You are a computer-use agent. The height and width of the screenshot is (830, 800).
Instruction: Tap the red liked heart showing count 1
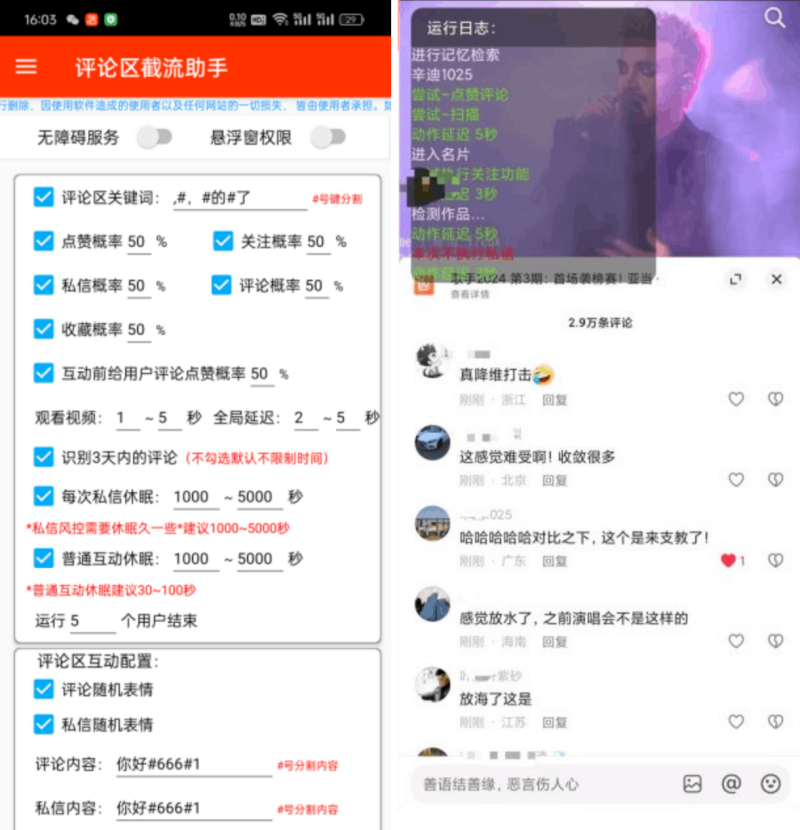(729, 561)
